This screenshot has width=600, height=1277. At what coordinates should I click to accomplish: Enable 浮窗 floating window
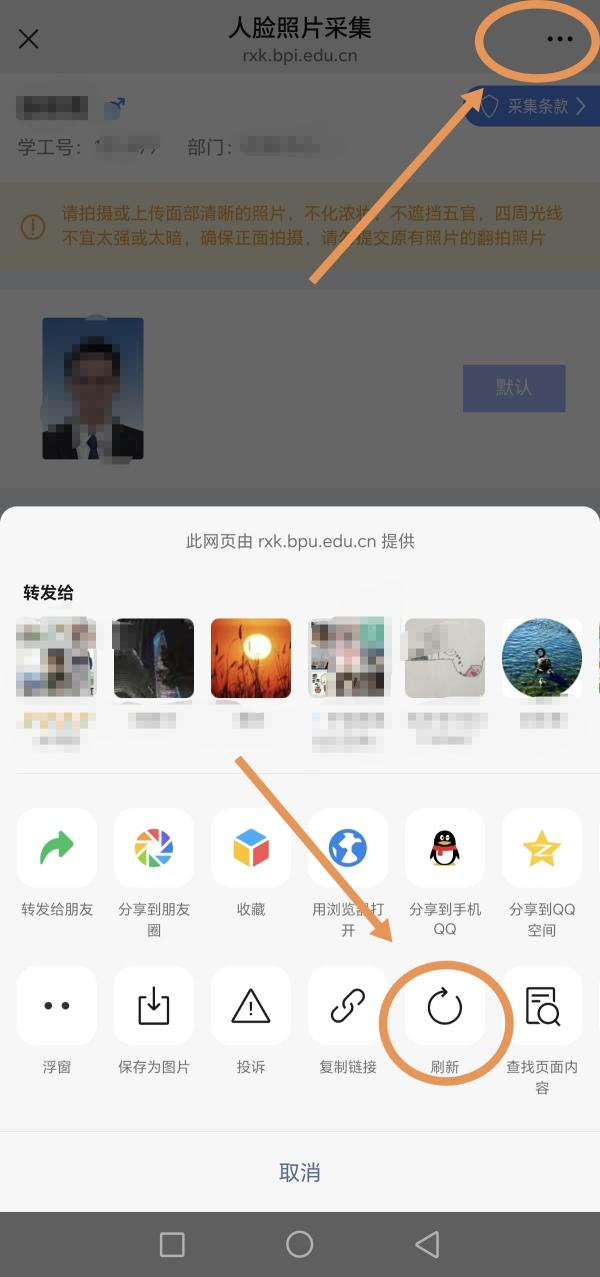click(x=57, y=1006)
